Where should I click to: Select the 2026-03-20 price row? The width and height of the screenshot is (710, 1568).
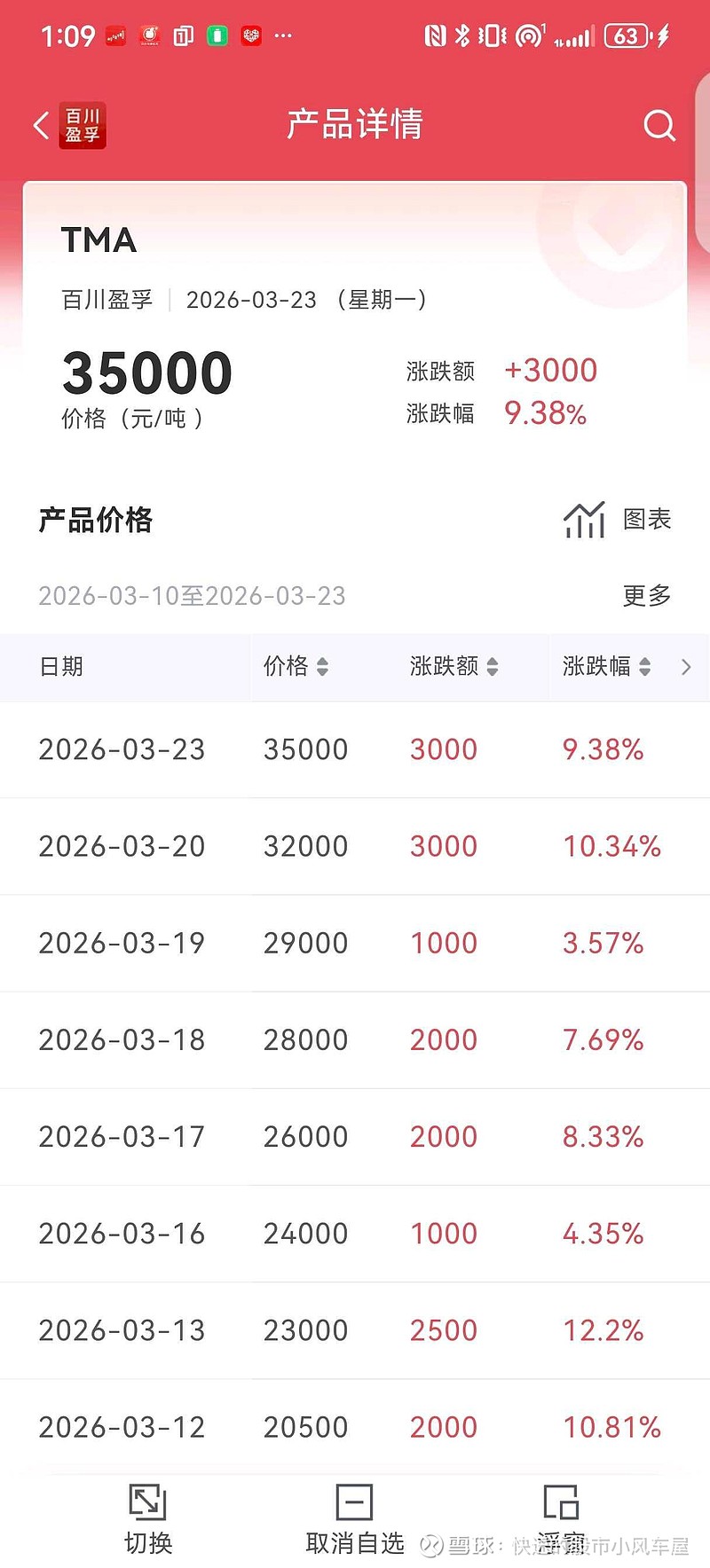click(355, 846)
